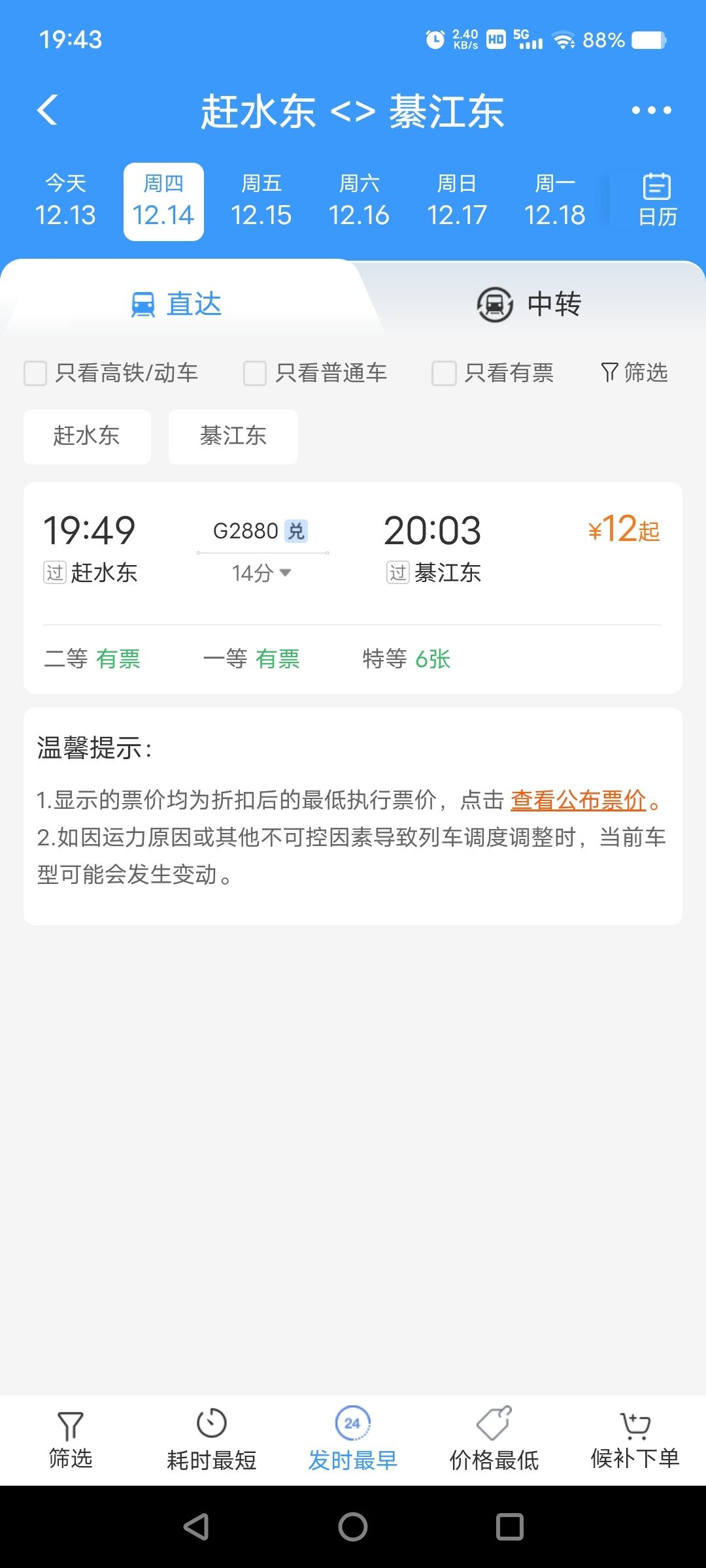Open the three-dot overflow menu
Screen dimensions: 706x1568
tap(651, 110)
